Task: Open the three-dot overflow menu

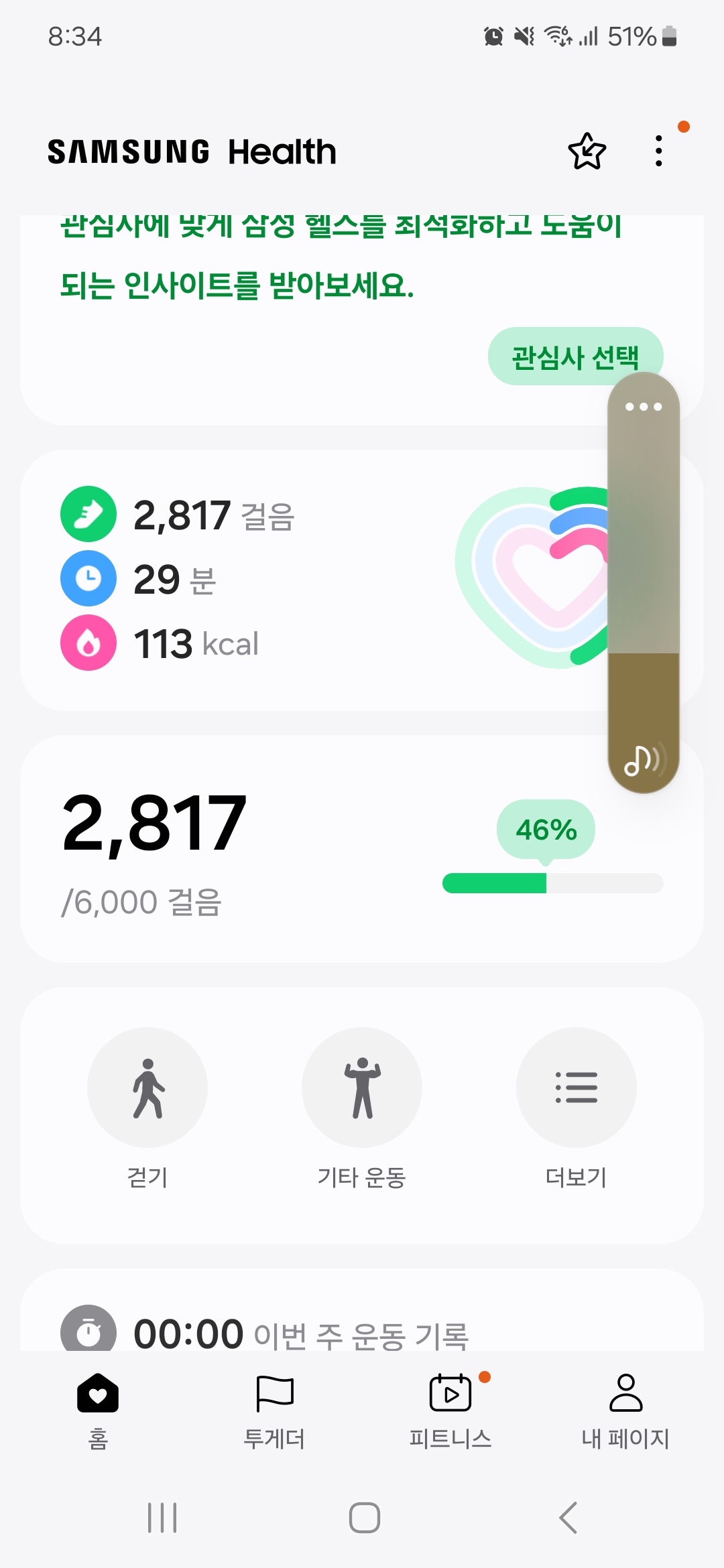Action: (x=659, y=151)
